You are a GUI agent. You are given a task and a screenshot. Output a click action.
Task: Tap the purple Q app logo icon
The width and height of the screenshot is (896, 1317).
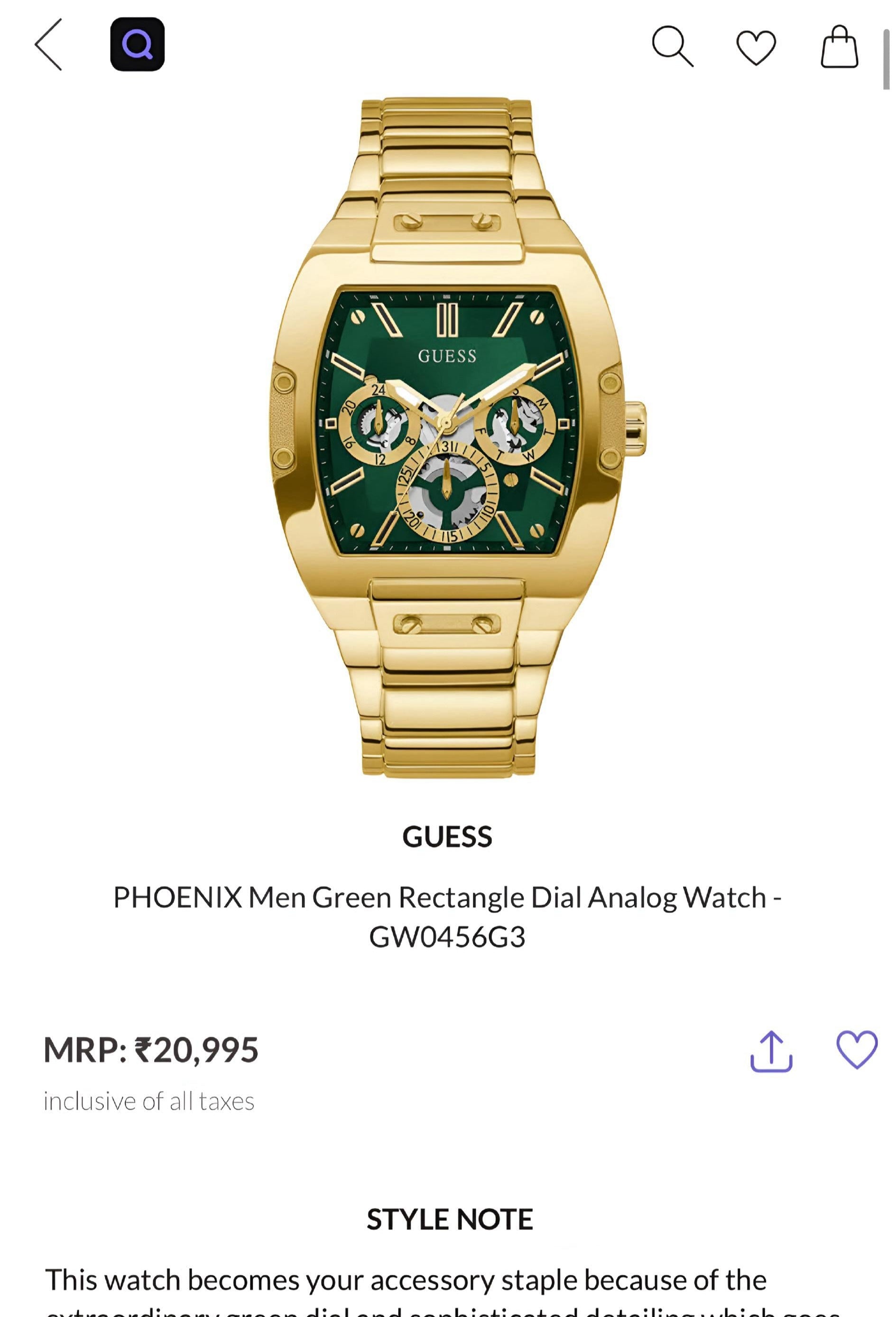point(137,44)
